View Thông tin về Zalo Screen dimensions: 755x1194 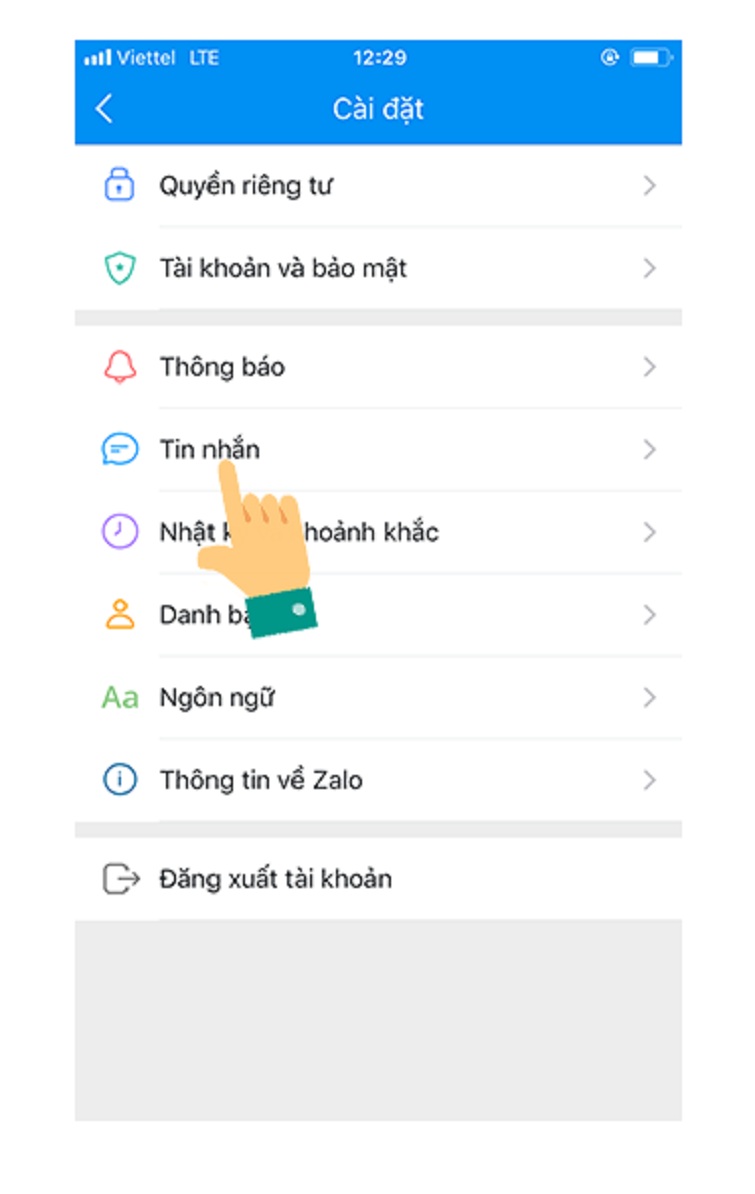tap(378, 780)
